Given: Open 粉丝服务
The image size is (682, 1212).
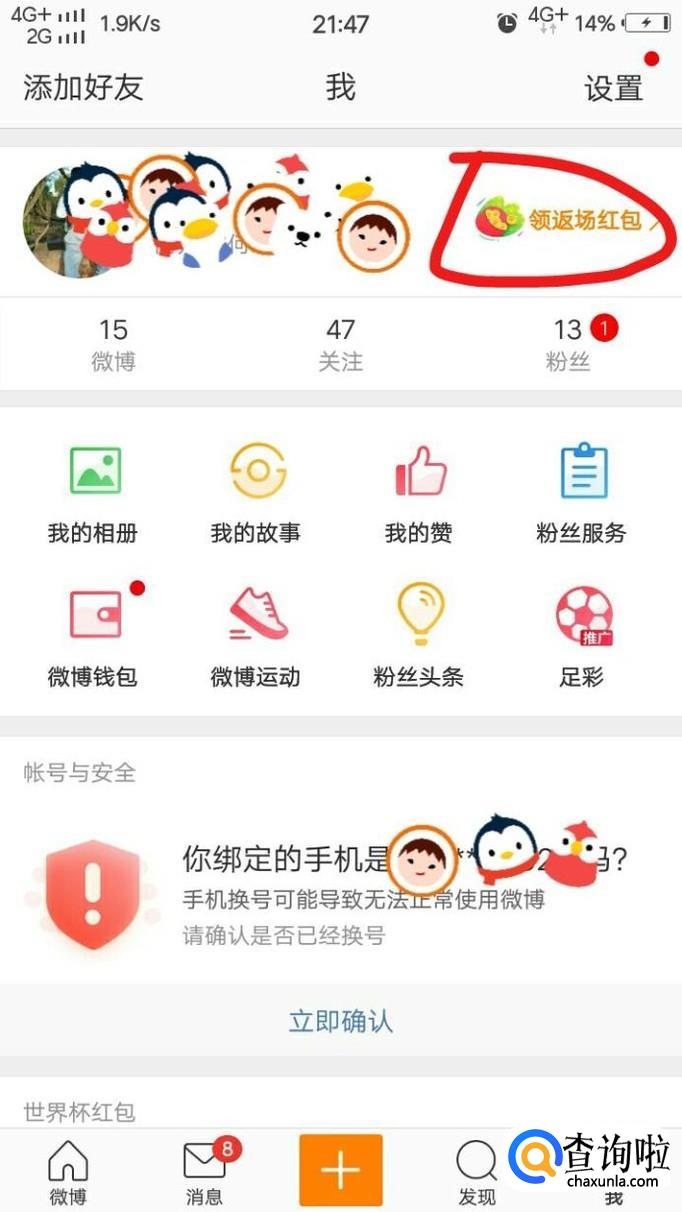Looking at the screenshot, I should 582,492.
